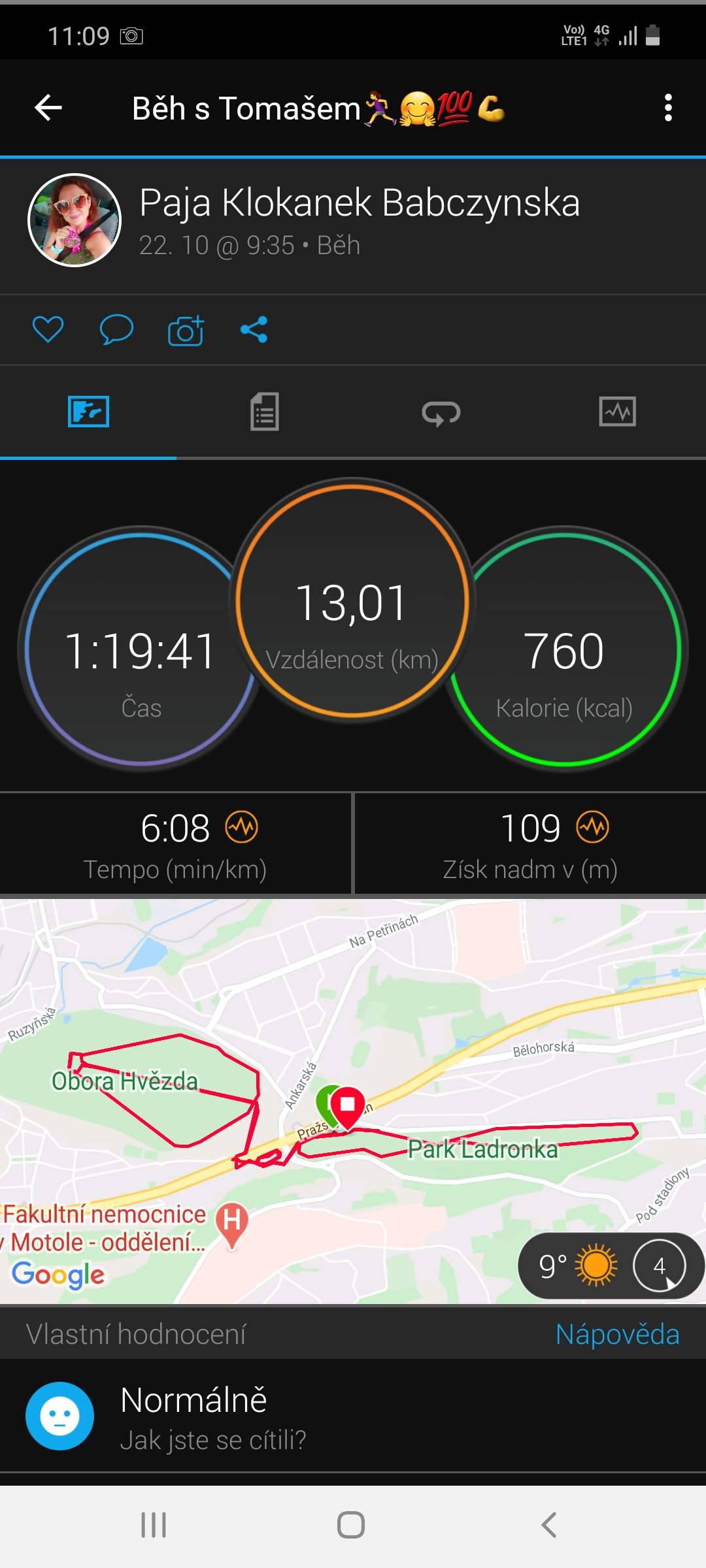Go back using the top-left arrow
The height and width of the screenshot is (1568, 706).
pos(48,108)
